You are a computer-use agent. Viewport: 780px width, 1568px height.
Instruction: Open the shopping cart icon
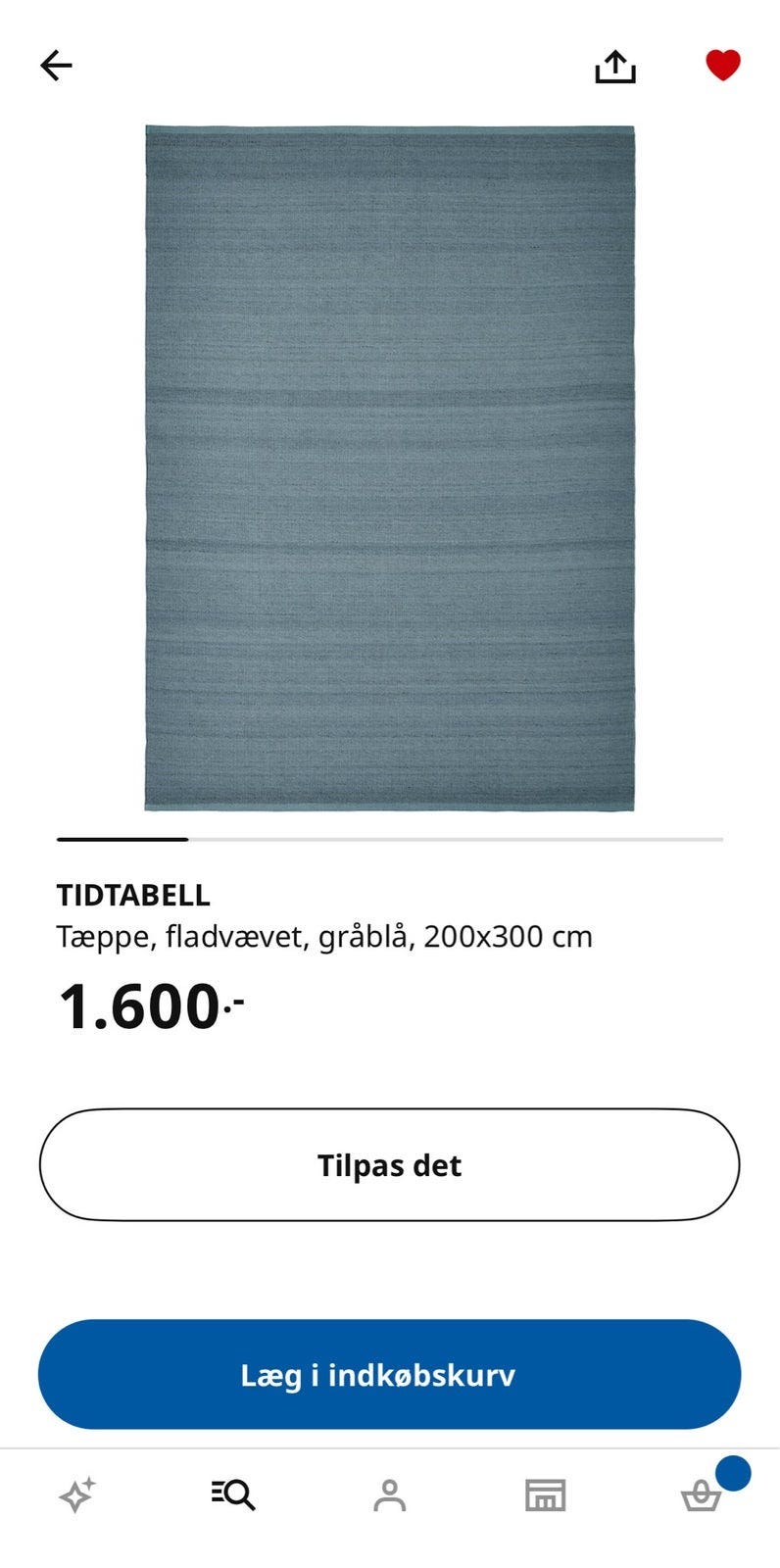pyautogui.click(x=702, y=1495)
